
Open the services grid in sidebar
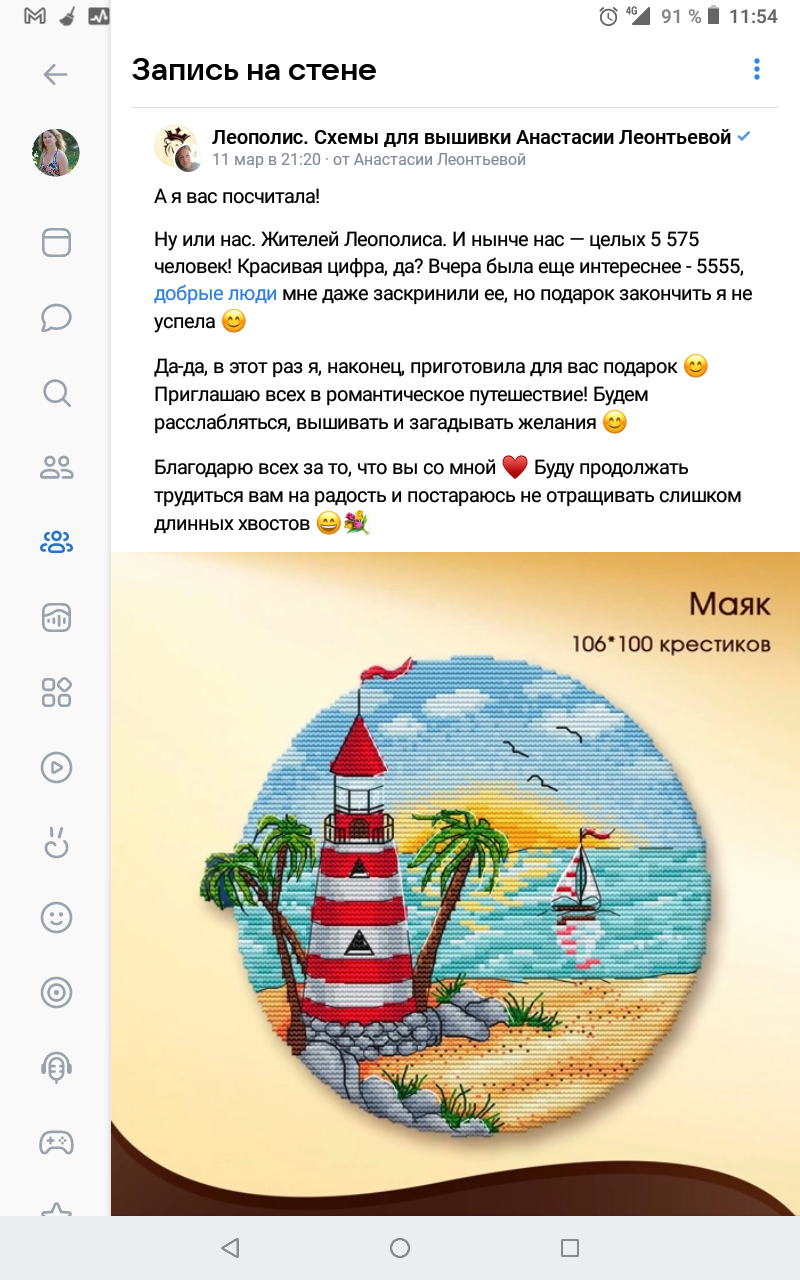click(56, 692)
